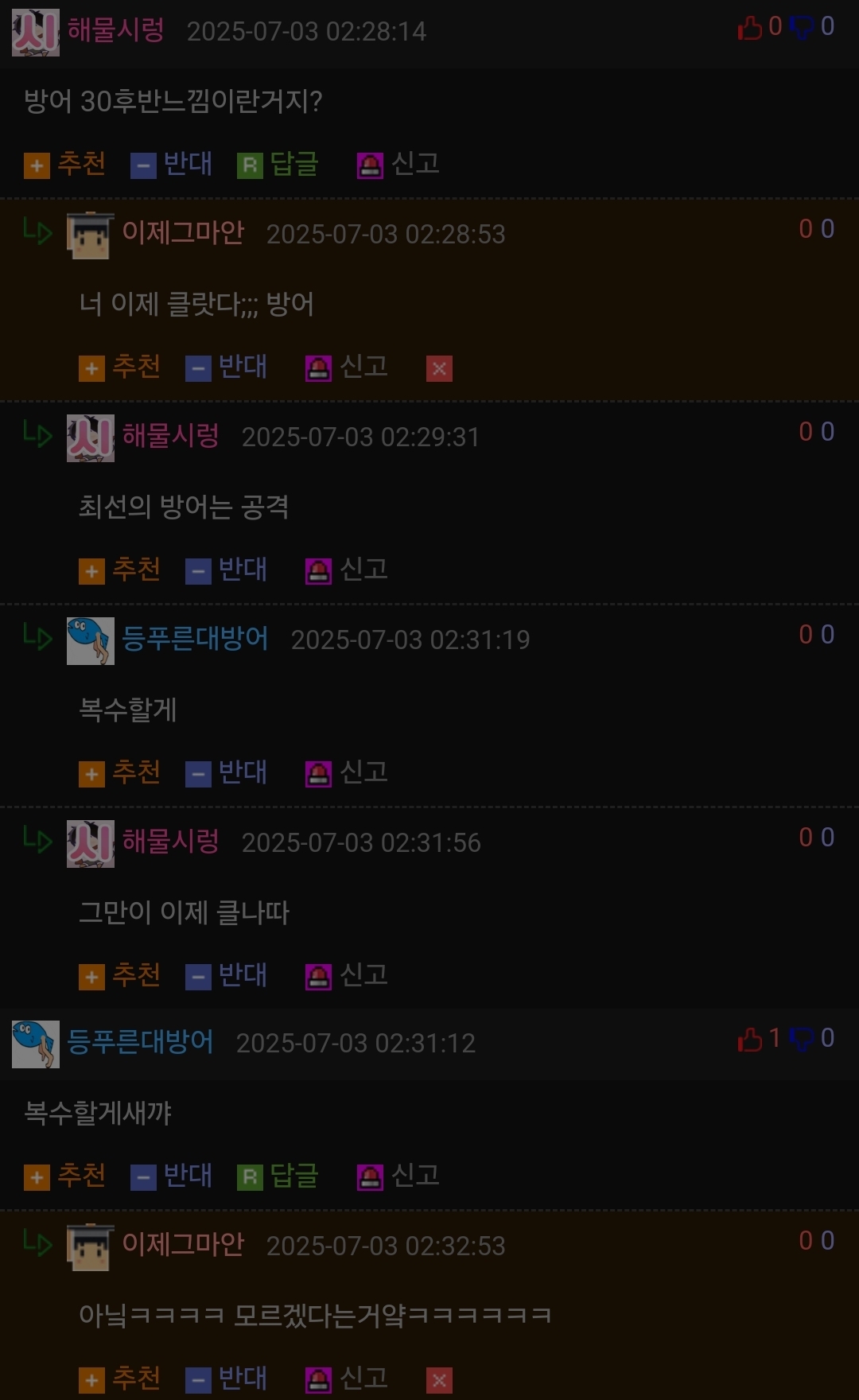Report the comment "방어 30후반느낌이란거지?"
The image size is (859, 1400).
398,165
